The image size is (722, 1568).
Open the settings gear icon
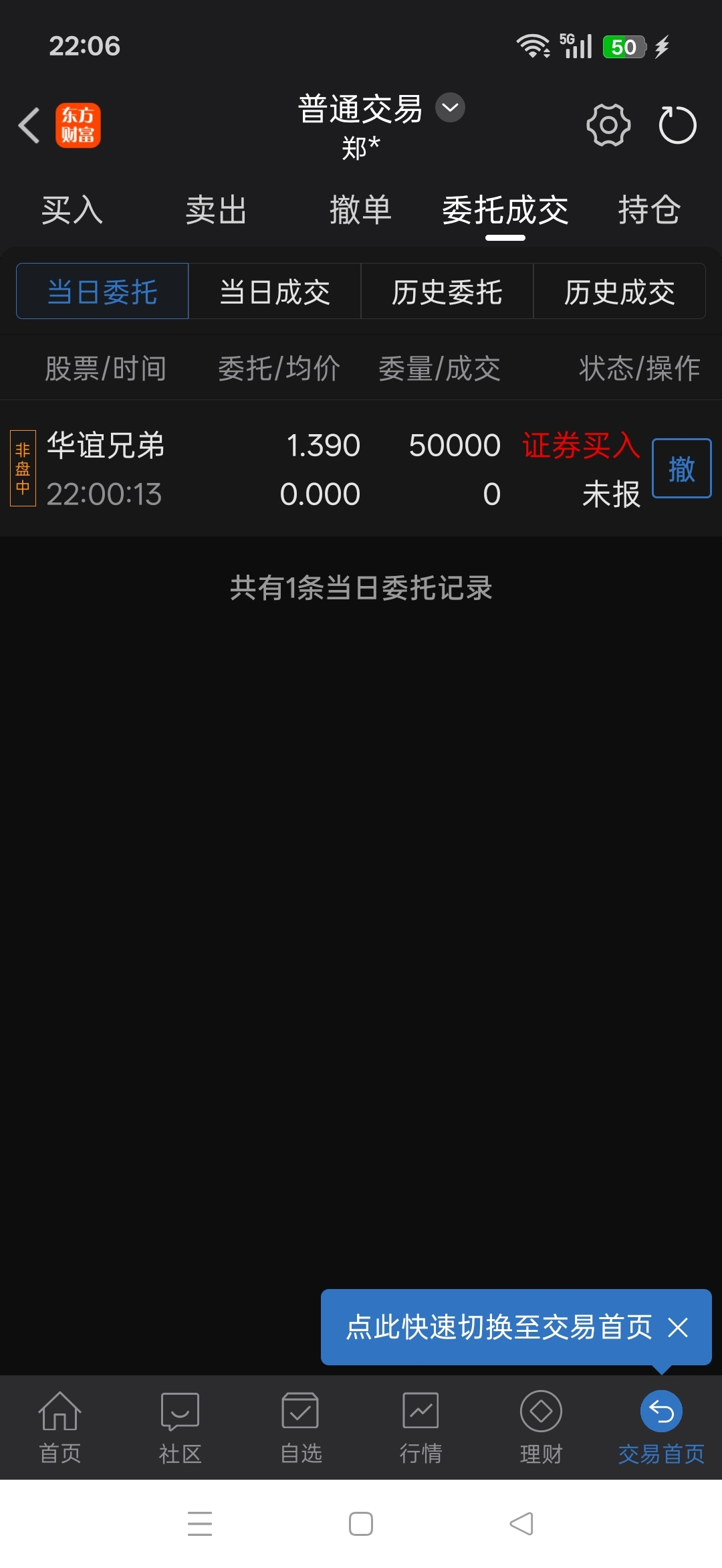[608, 125]
